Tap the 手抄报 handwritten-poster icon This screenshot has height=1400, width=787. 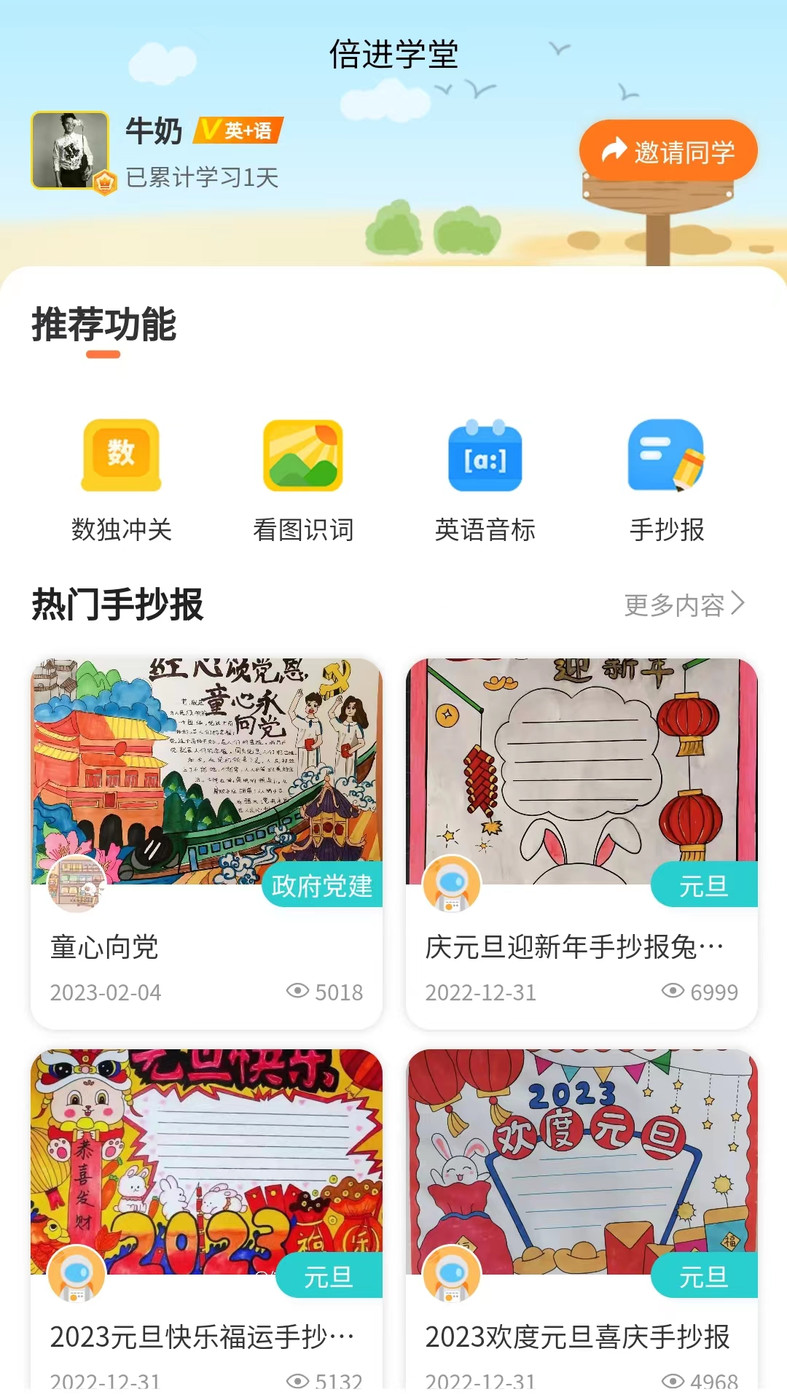click(667, 456)
